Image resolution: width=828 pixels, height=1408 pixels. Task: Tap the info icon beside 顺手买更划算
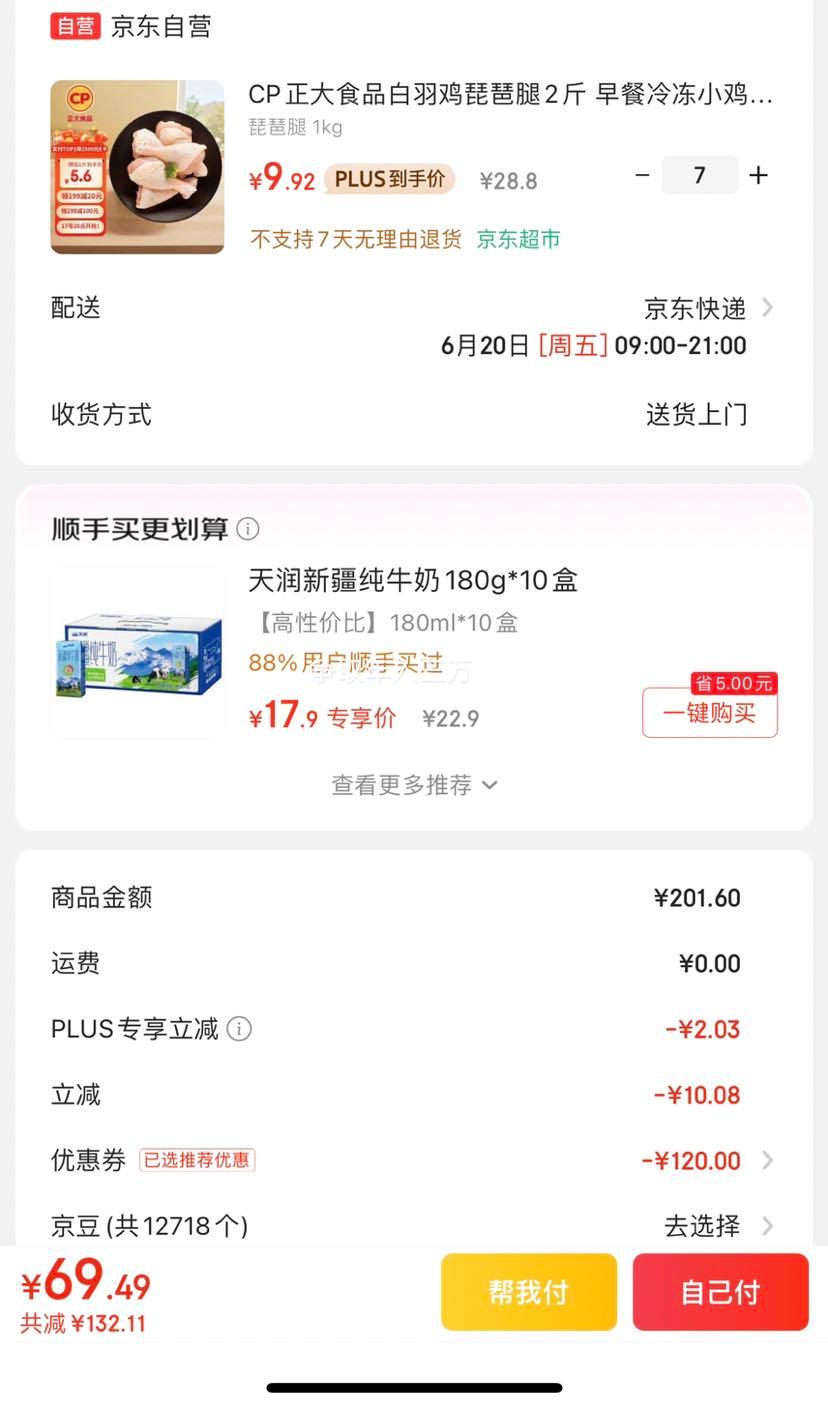tap(248, 529)
